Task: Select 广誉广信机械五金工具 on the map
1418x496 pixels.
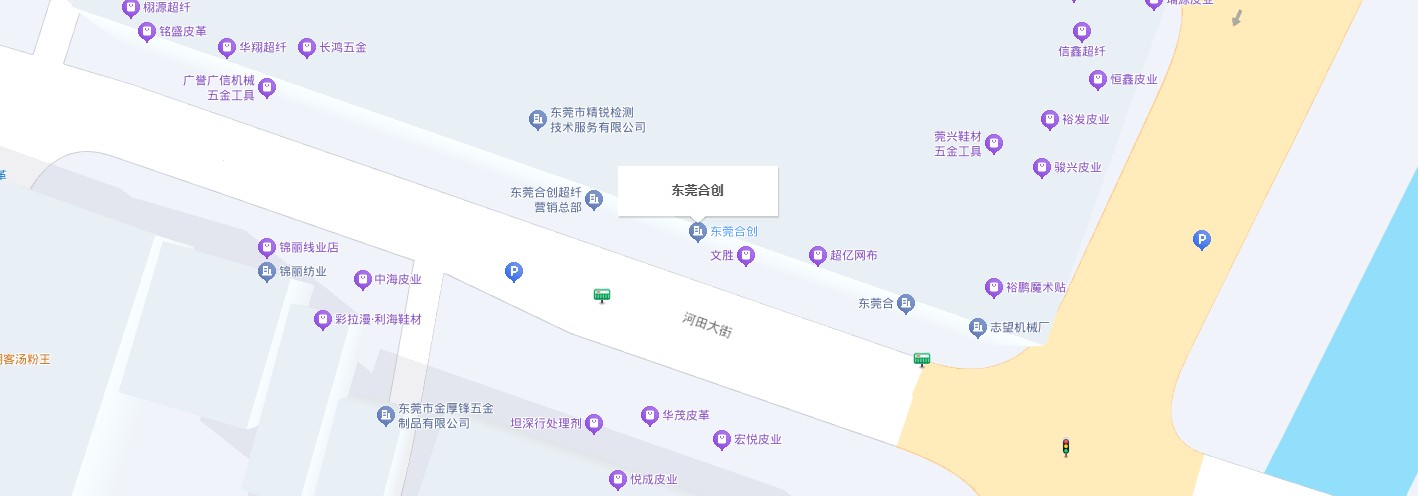Action: pos(267,88)
